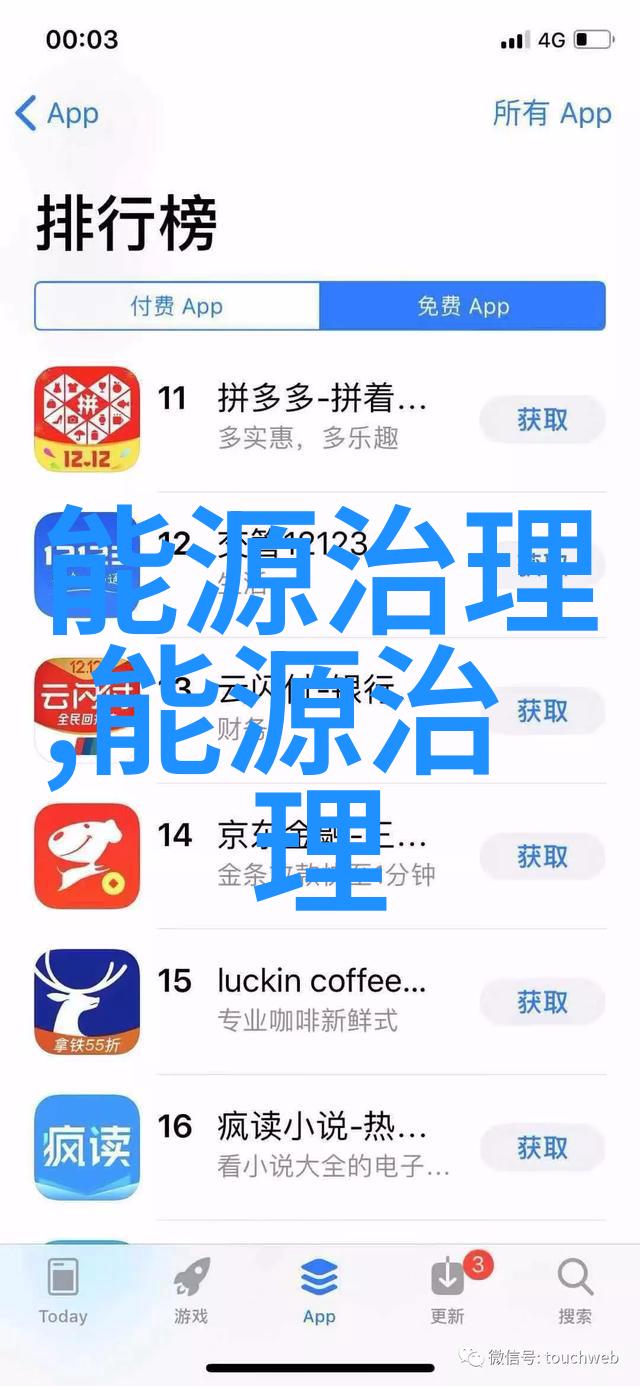Select the 免费 App segment
This screenshot has width=640, height=1386.
463,306
